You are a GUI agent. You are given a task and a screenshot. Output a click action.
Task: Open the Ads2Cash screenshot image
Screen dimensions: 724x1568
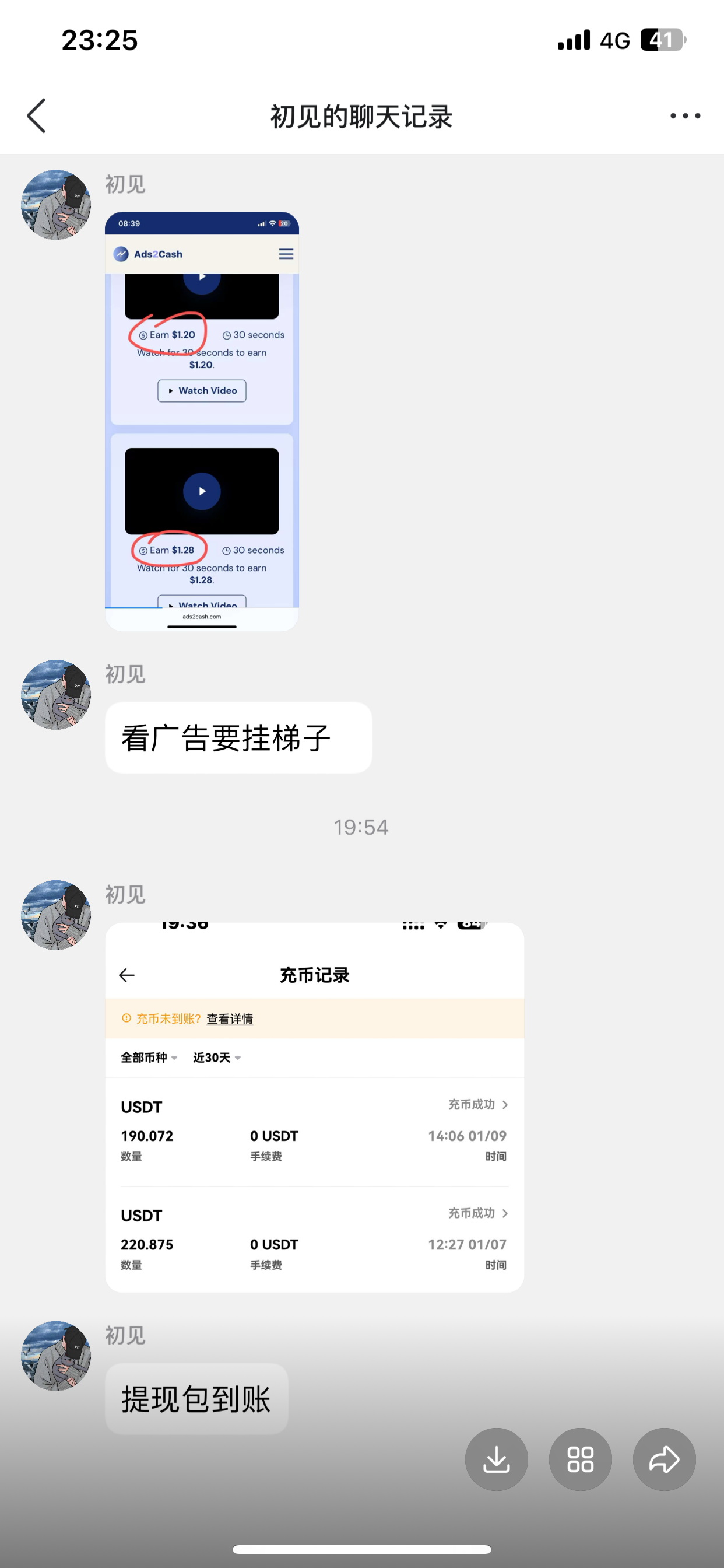click(201, 421)
